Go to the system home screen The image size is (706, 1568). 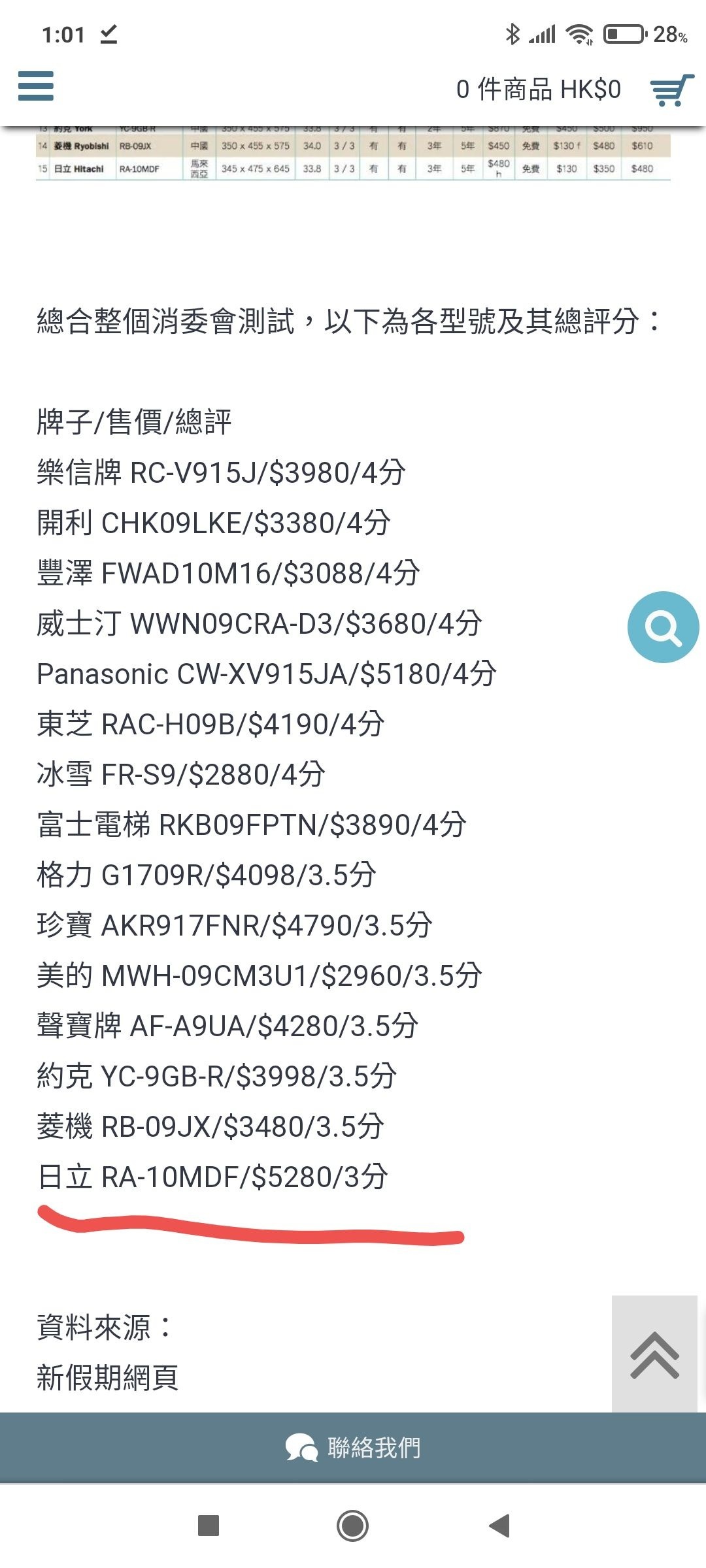(x=352, y=1526)
